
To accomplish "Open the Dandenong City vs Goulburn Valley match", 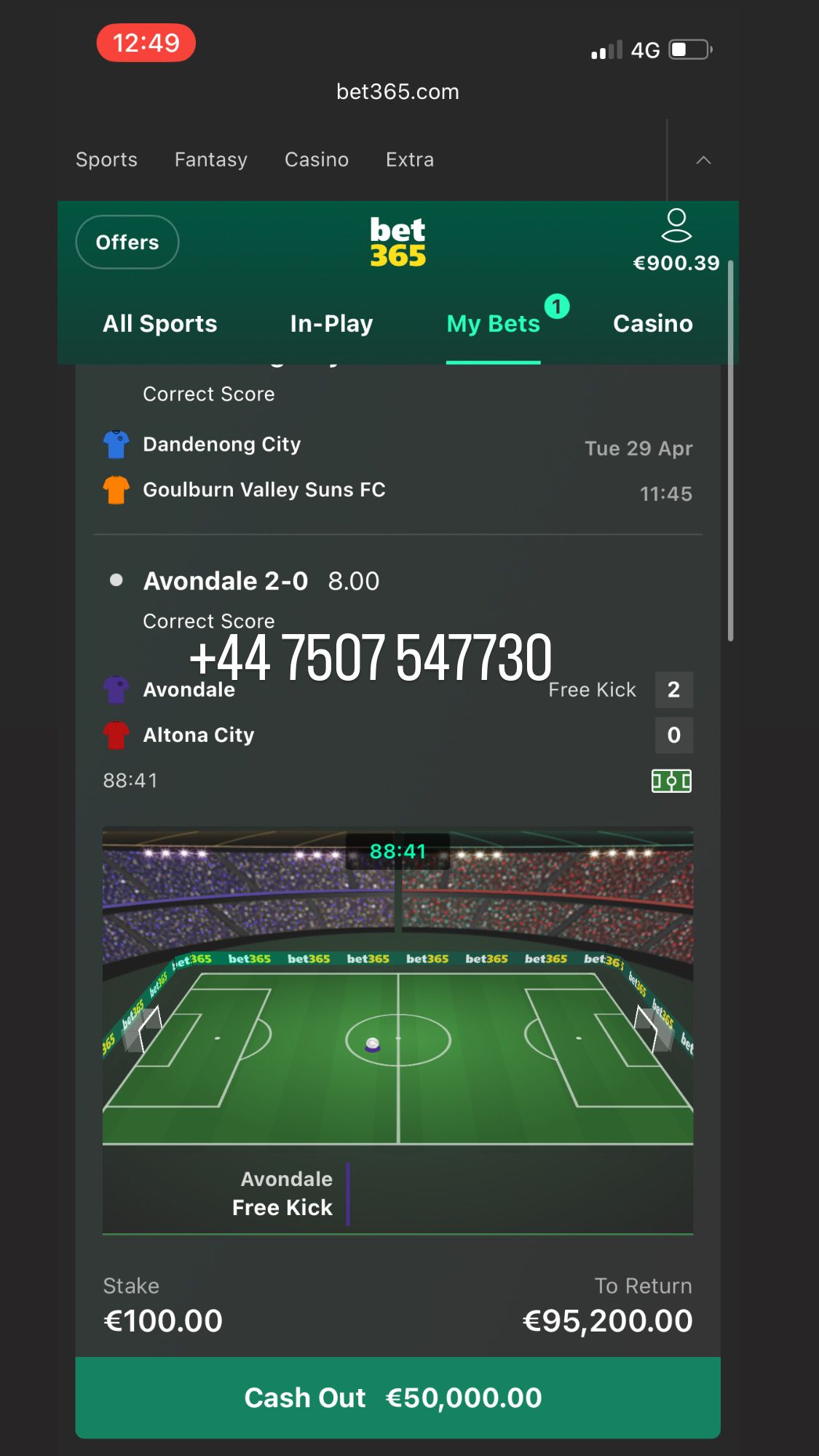I will [x=398, y=467].
